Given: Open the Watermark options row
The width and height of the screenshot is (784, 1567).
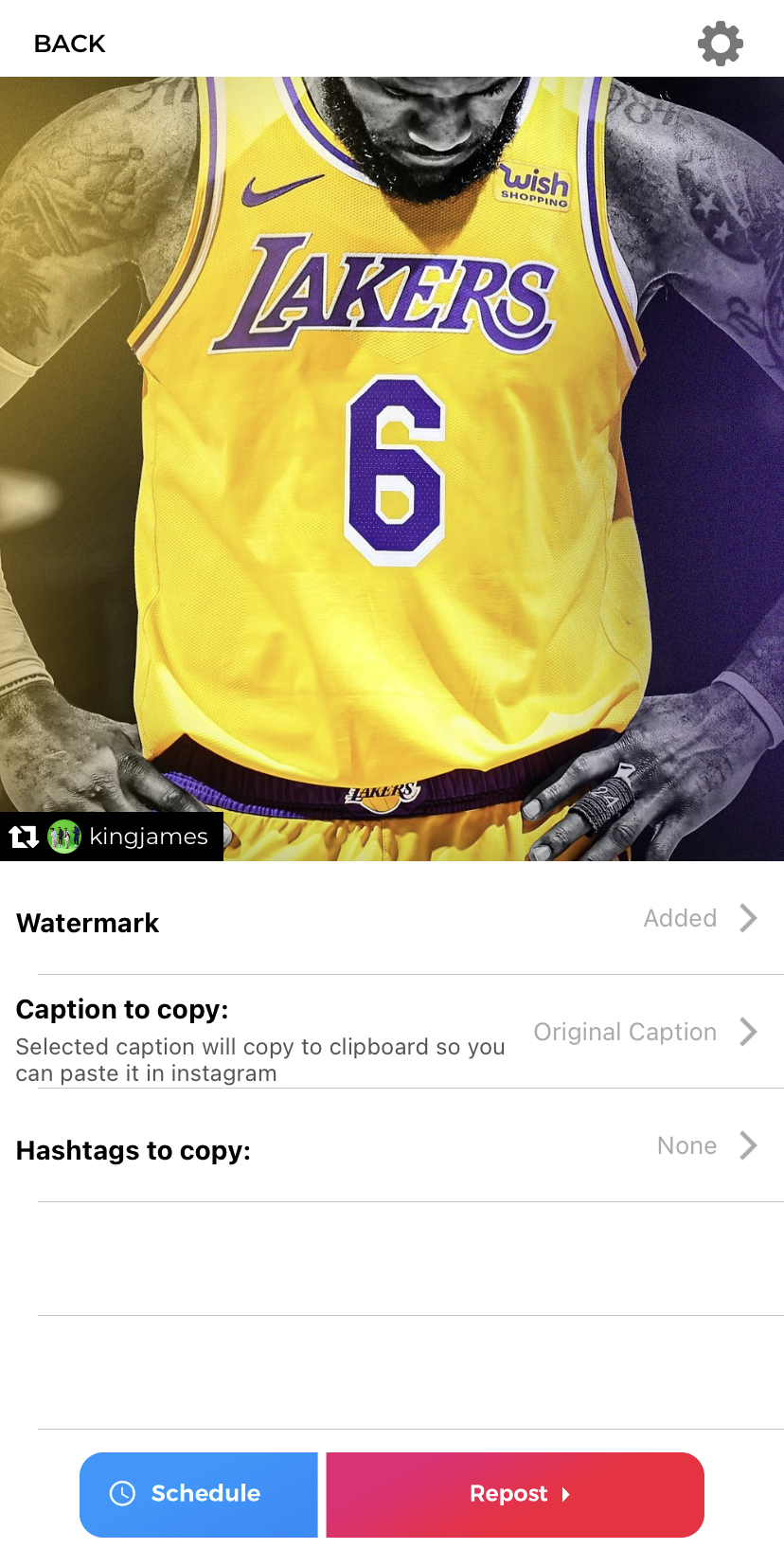Looking at the screenshot, I should coord(392,920).
